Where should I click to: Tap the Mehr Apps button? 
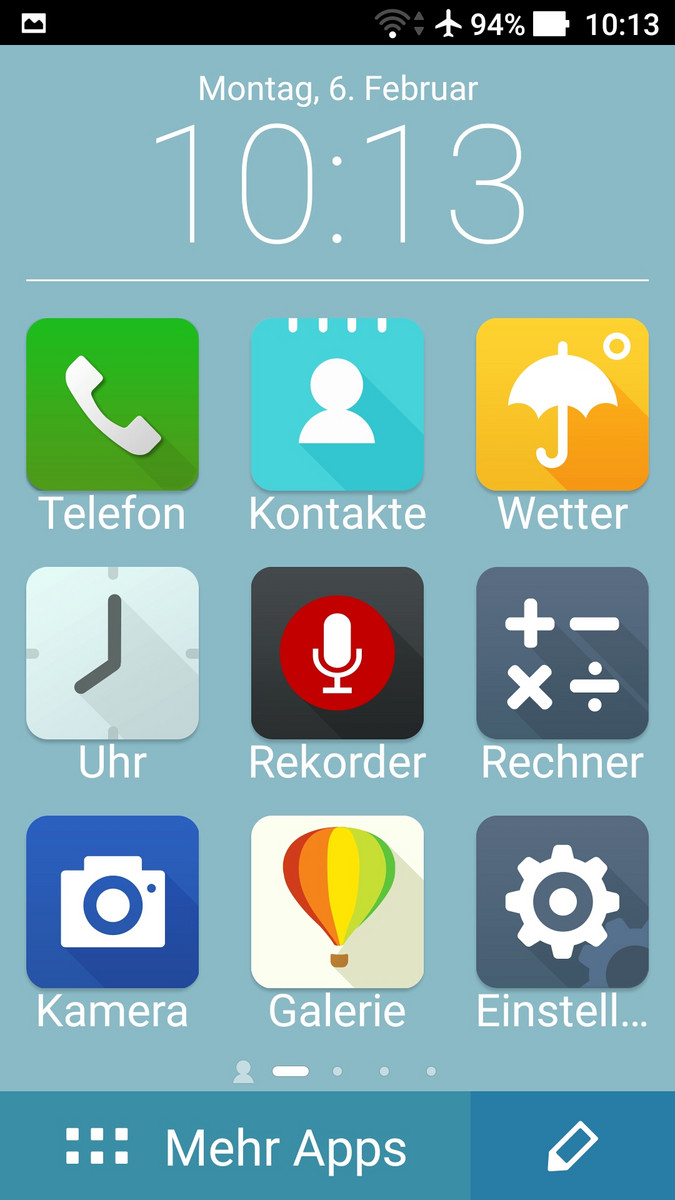(236, 1147)
